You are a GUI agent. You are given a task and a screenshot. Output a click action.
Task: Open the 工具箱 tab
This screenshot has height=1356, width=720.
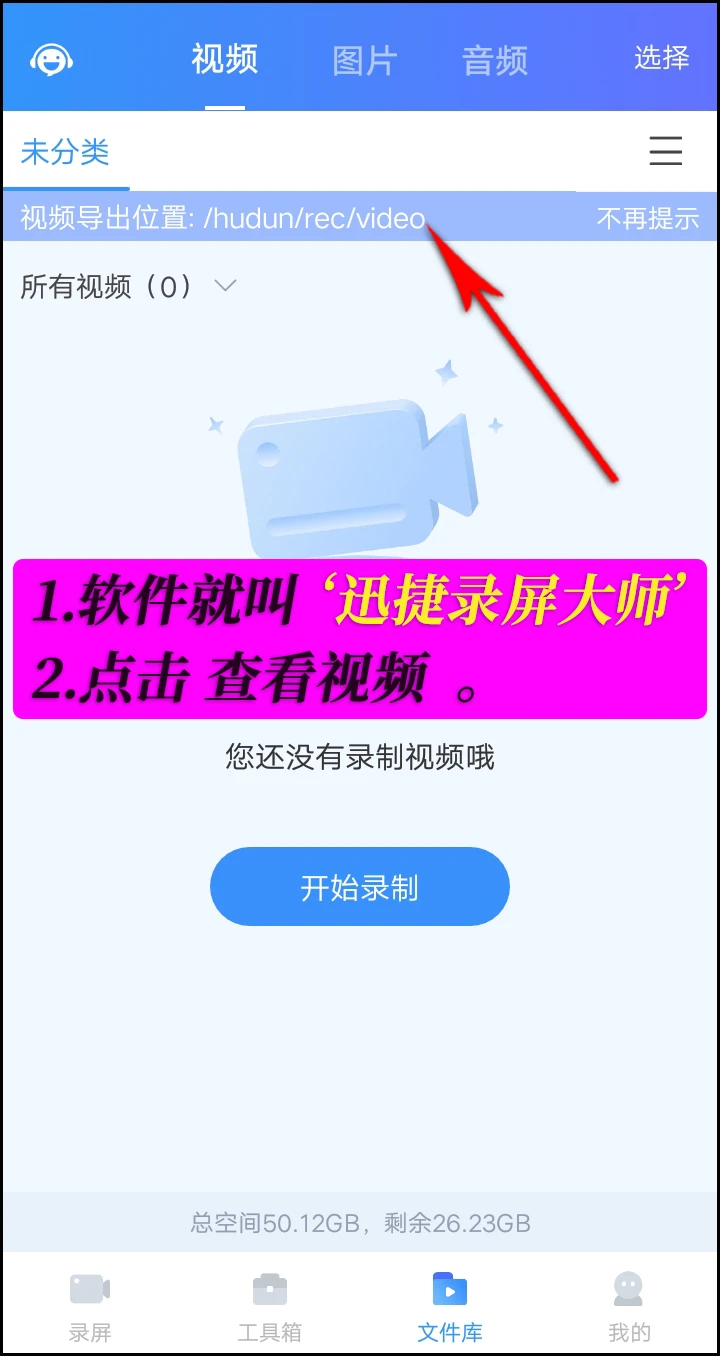click(270, 1306)
